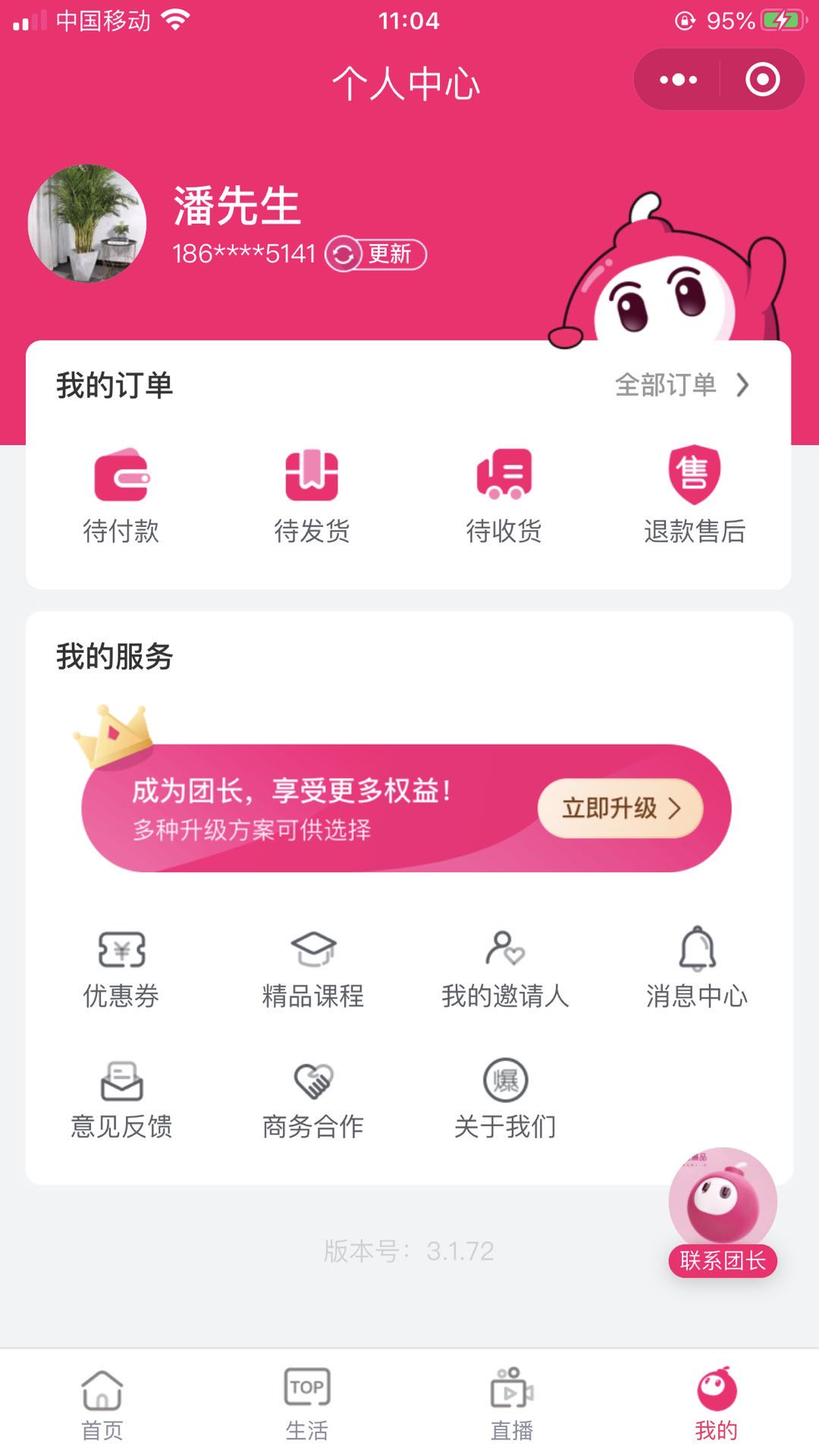View 全部订单 all orders
819x1456 pixels.
click(682, 385)
